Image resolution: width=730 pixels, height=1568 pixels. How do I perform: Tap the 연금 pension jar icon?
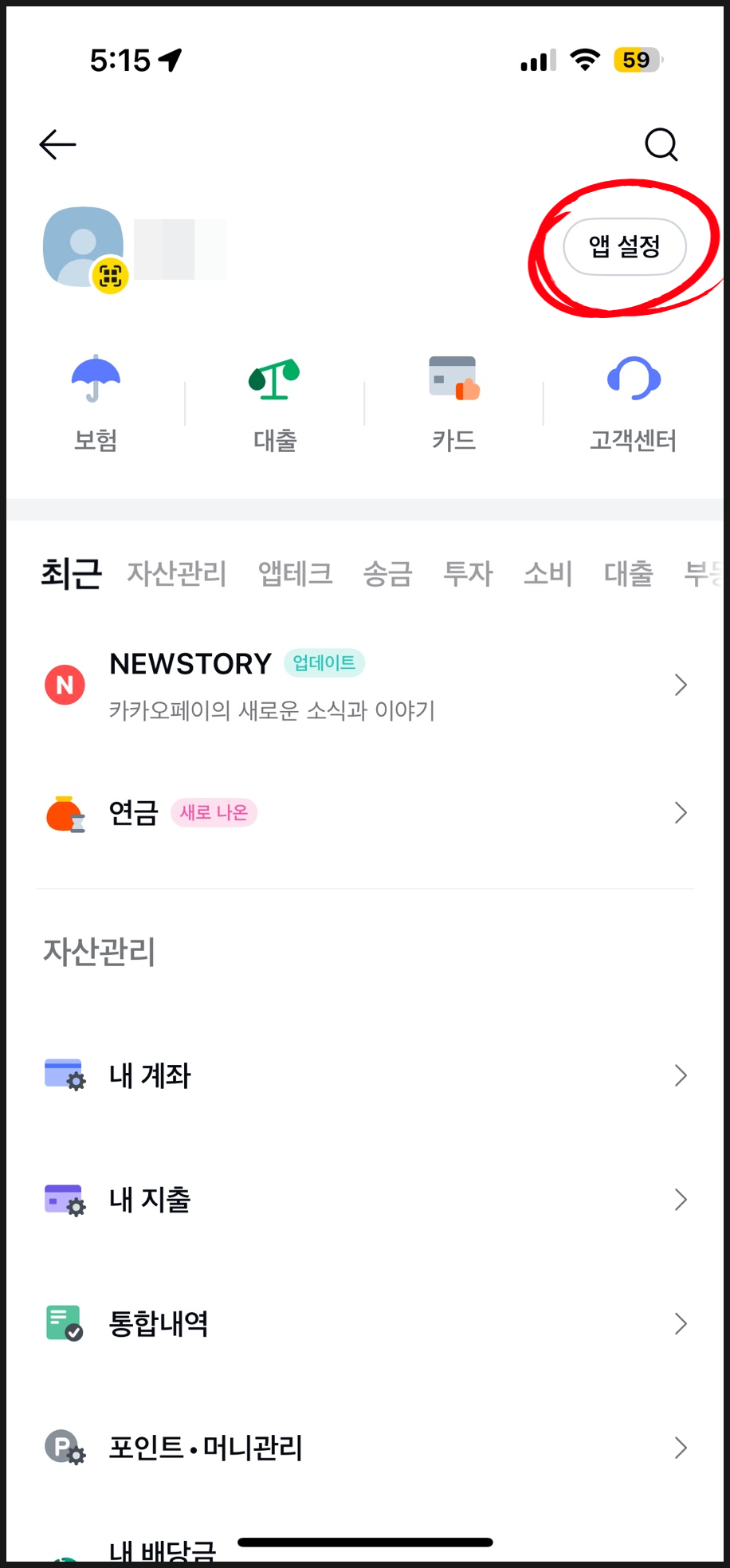pyautogui.click(x=64, y=812)
